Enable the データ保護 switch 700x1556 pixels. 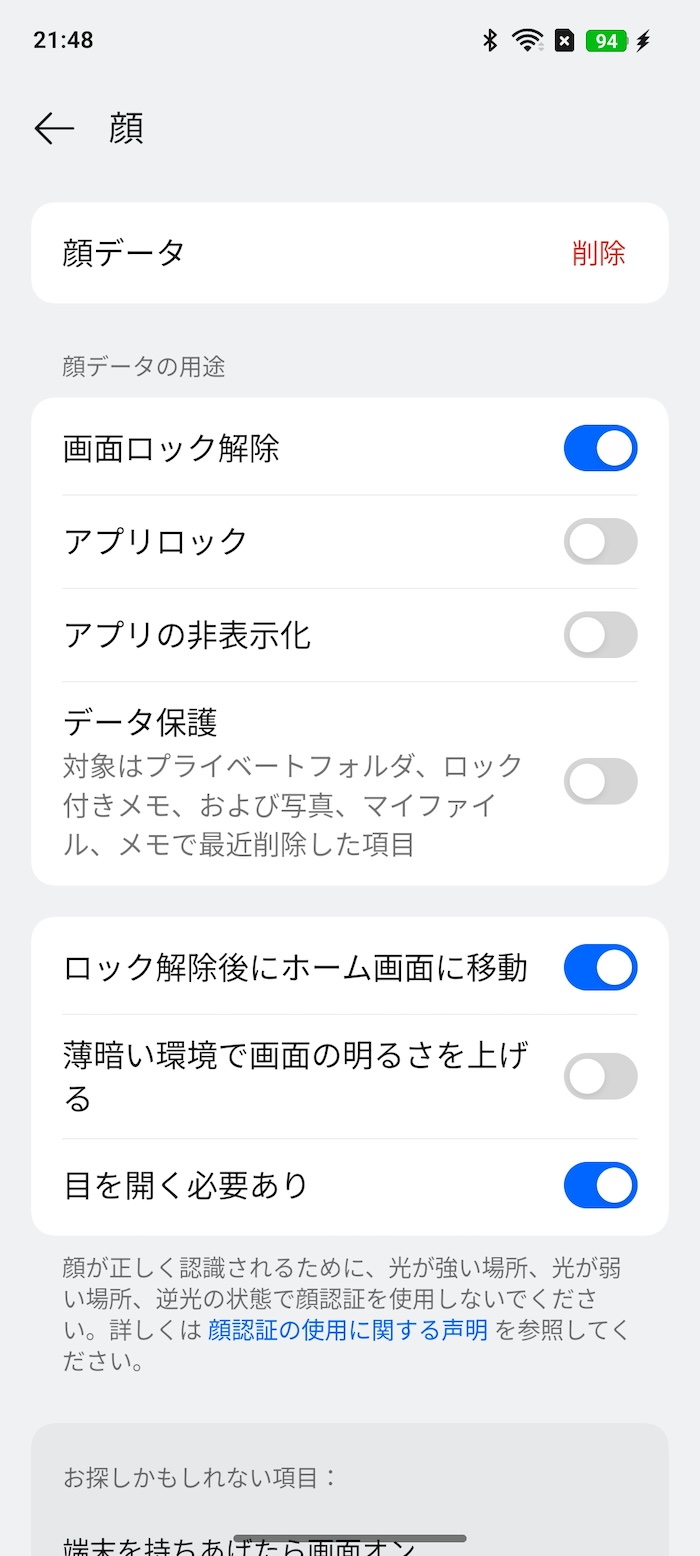(600, 782)
